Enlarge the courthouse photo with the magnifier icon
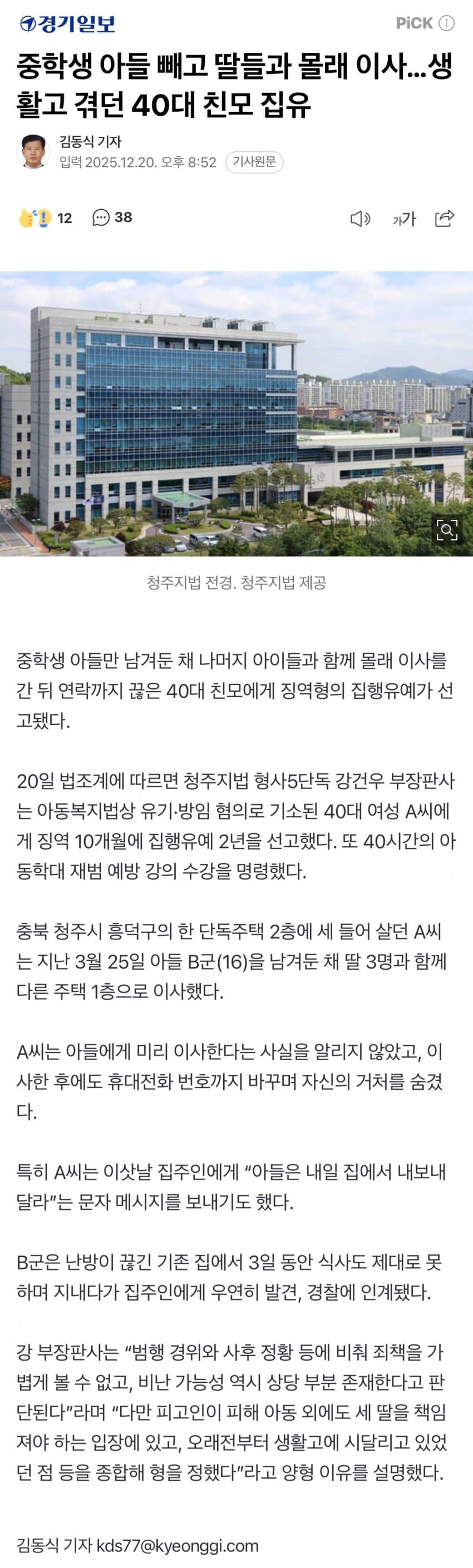473x1568 pixels. click(447, 530)
